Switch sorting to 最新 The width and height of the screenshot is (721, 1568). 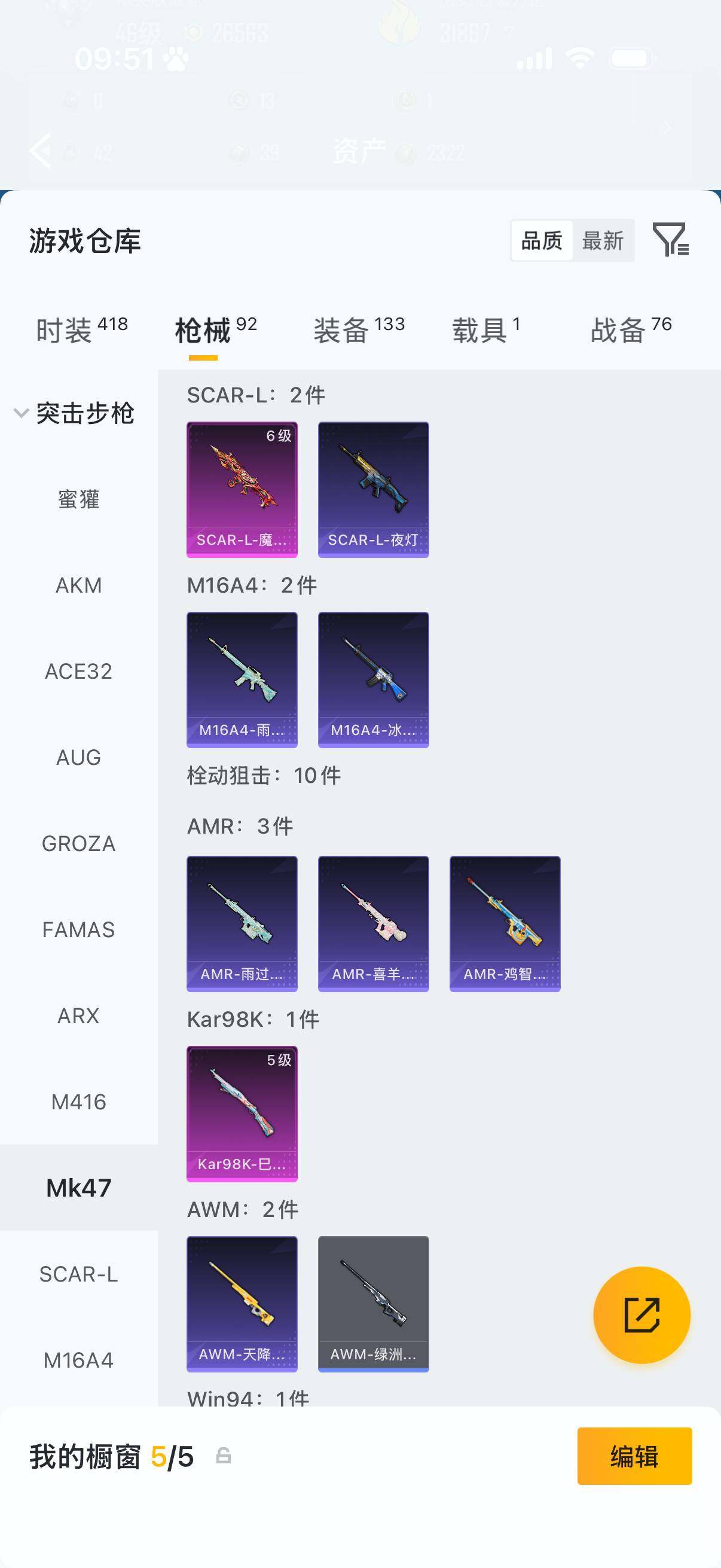pyautogui.click(x=603, y=241)
